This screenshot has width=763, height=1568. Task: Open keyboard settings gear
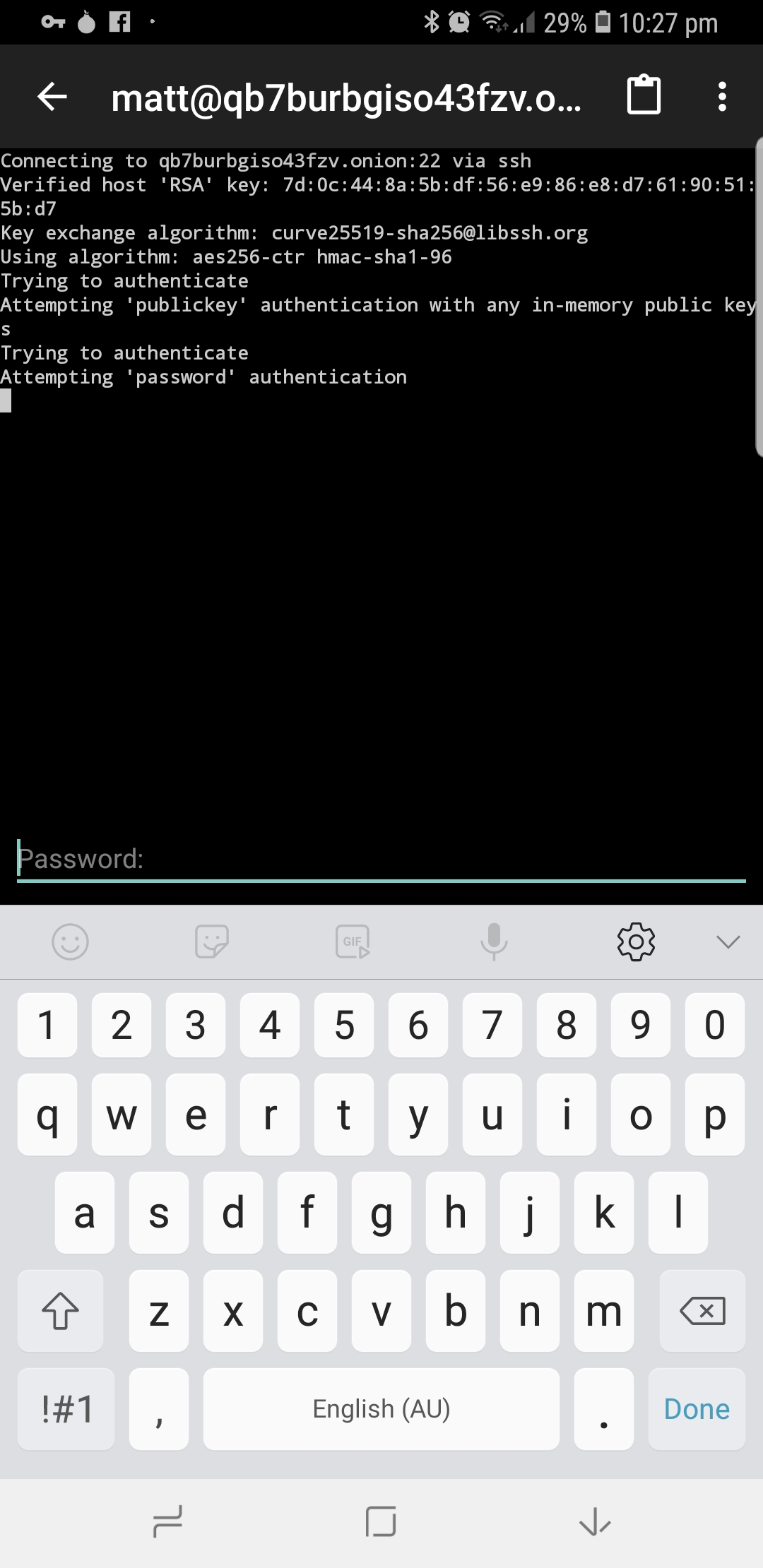[636, 942]
